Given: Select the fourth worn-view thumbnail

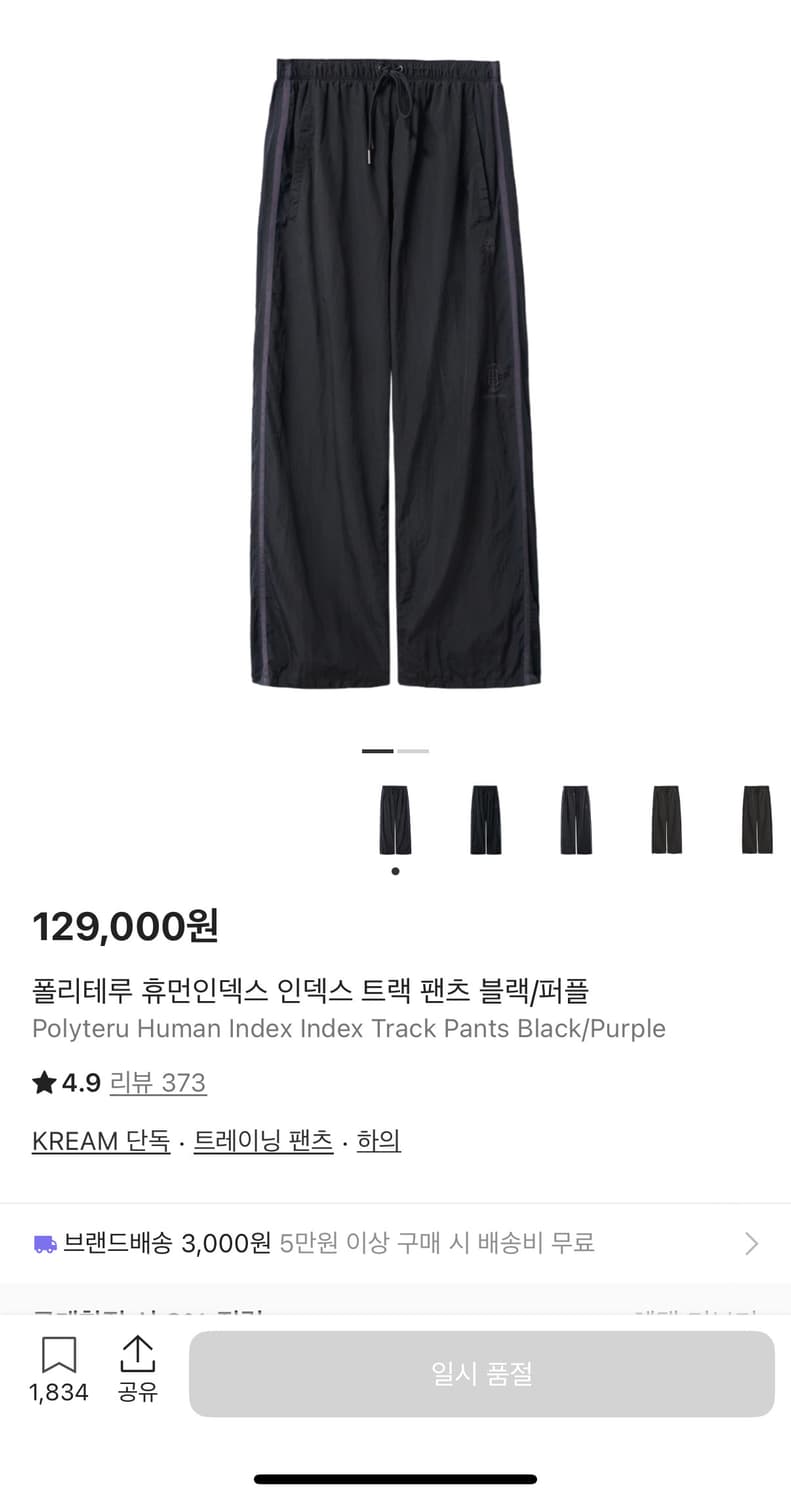Looking at the screenshot, I should pyautogui.click(x=665, y=818).
